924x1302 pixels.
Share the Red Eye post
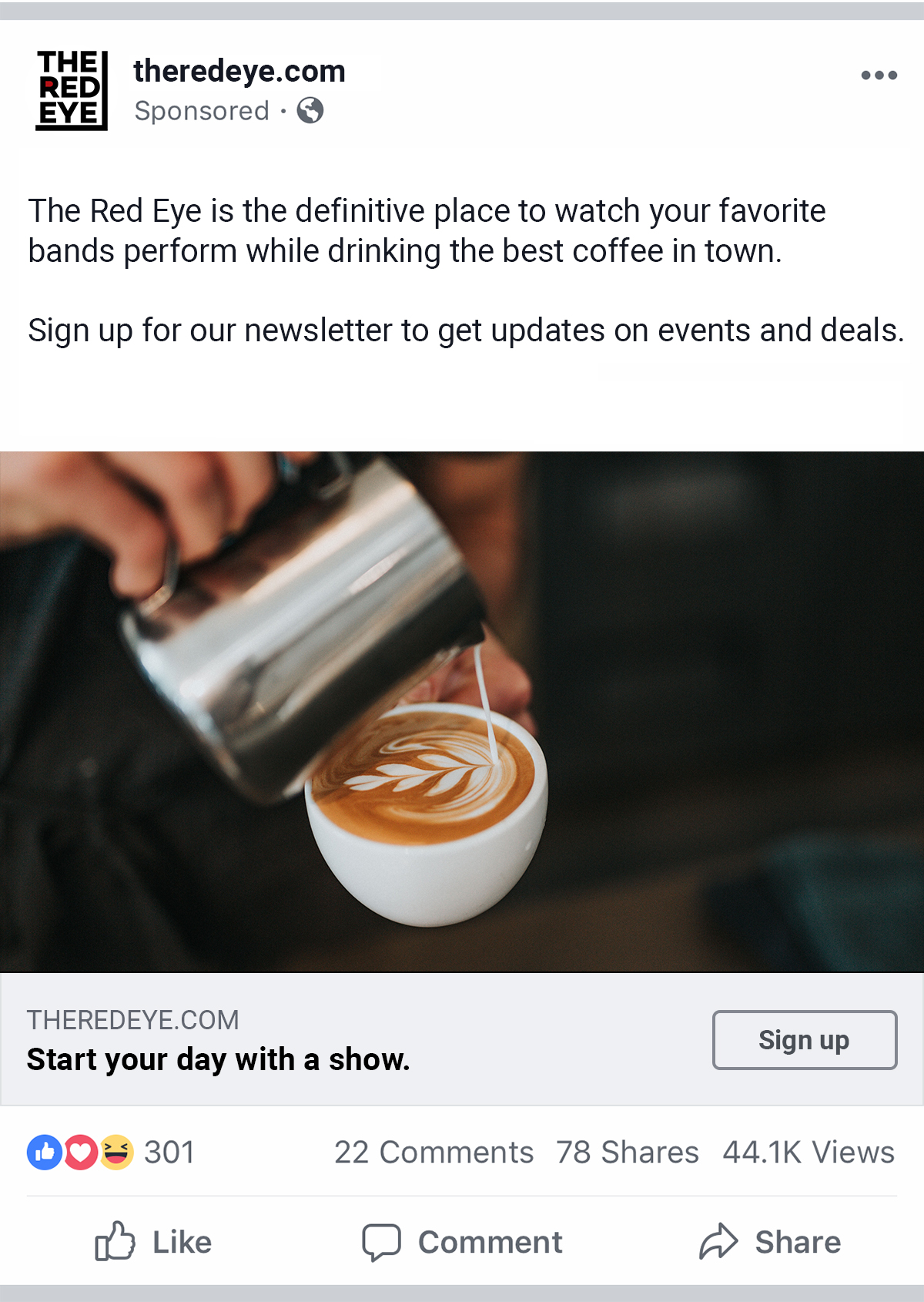770,1242
